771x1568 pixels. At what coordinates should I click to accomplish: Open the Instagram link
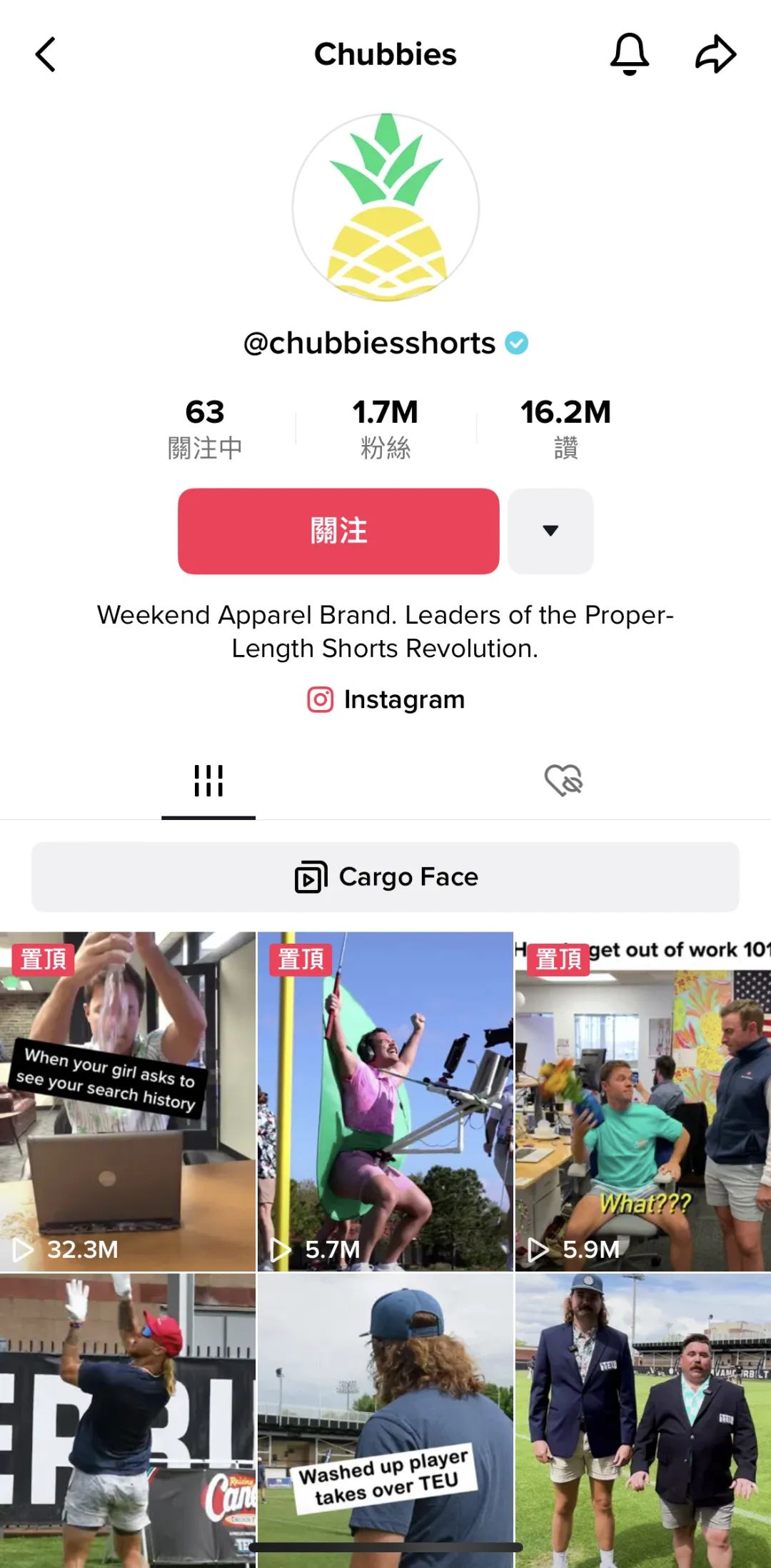386,699
